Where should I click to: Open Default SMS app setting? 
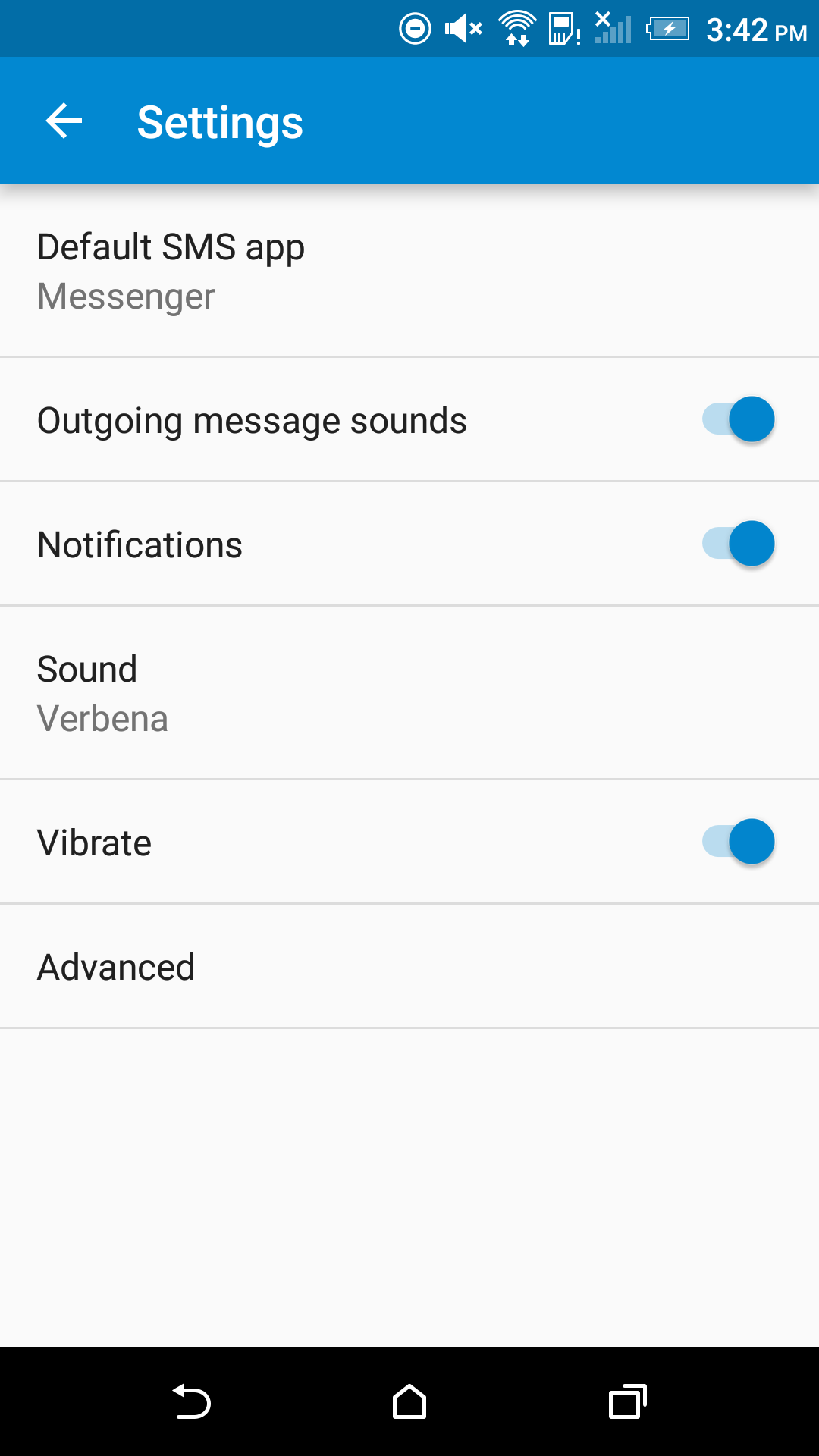409,271
